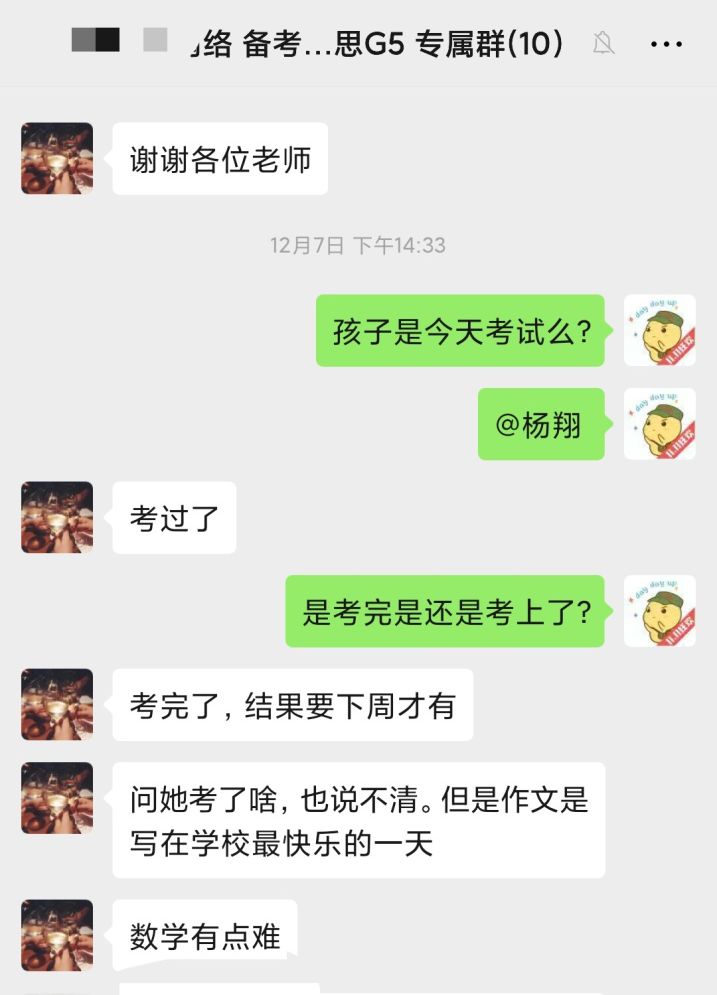
Task: View profile beside "问她考了啥" message
Action: (x=57, y=798)
